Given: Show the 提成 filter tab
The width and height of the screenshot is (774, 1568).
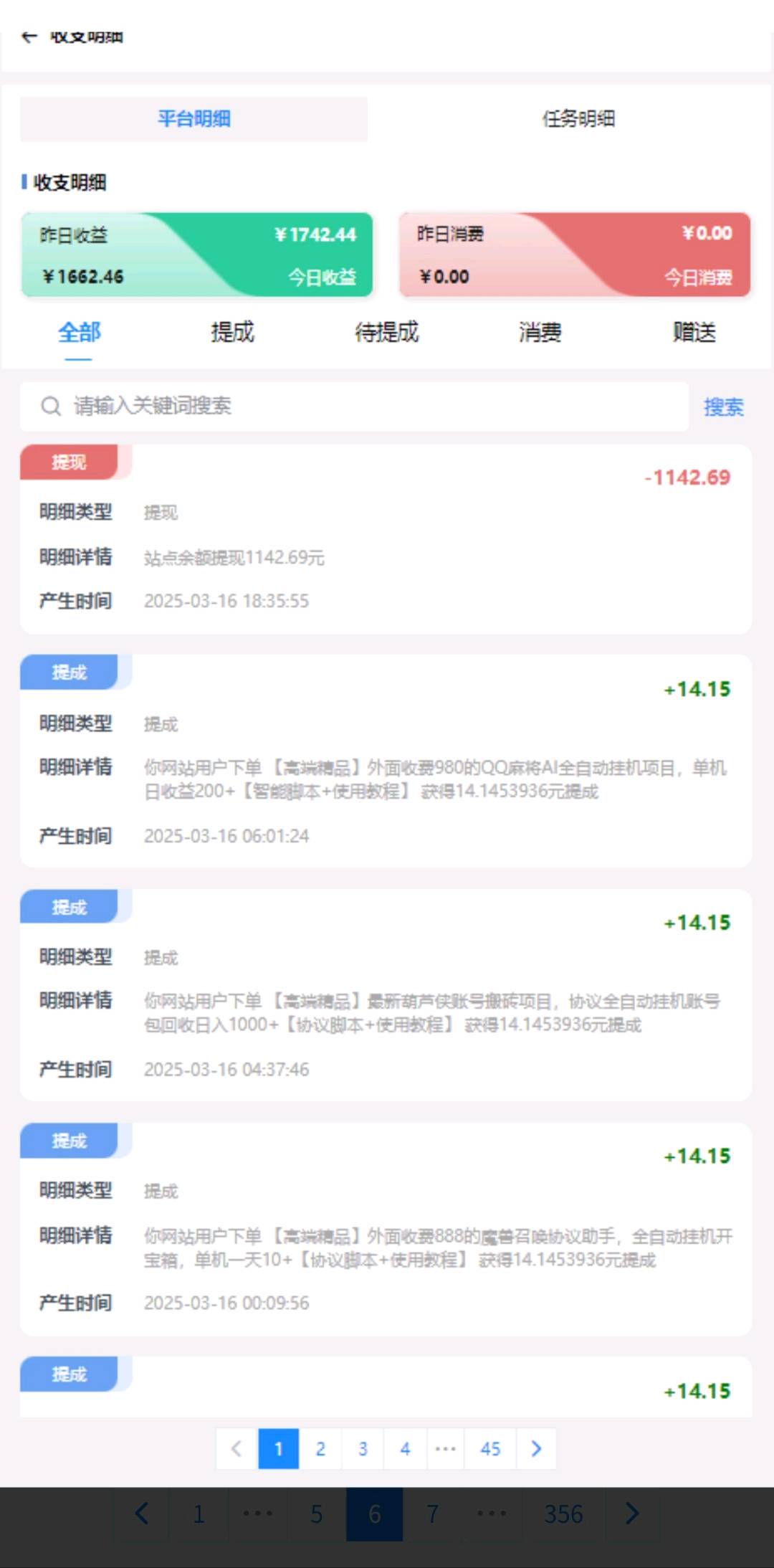Looking at the screenshot, I should coord(232,332).
